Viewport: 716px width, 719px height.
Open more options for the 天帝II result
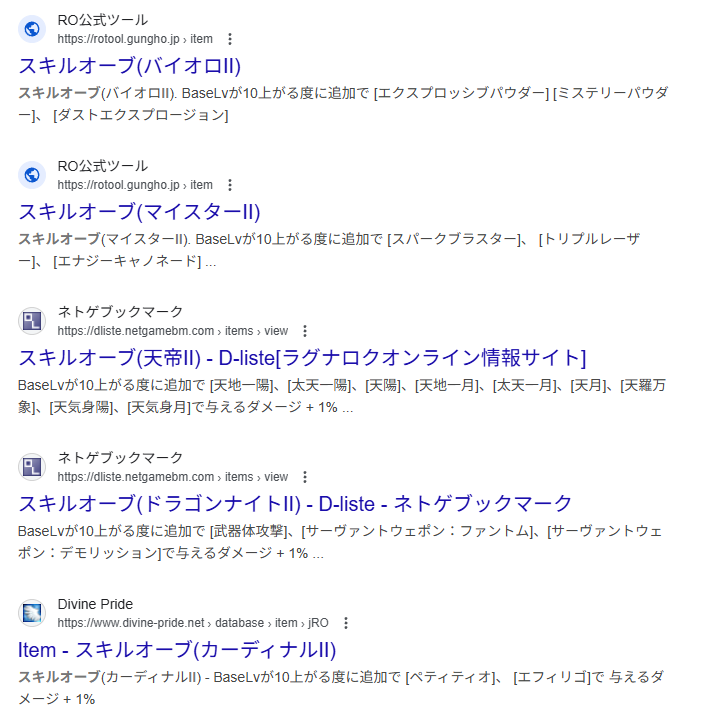[305, 331]
